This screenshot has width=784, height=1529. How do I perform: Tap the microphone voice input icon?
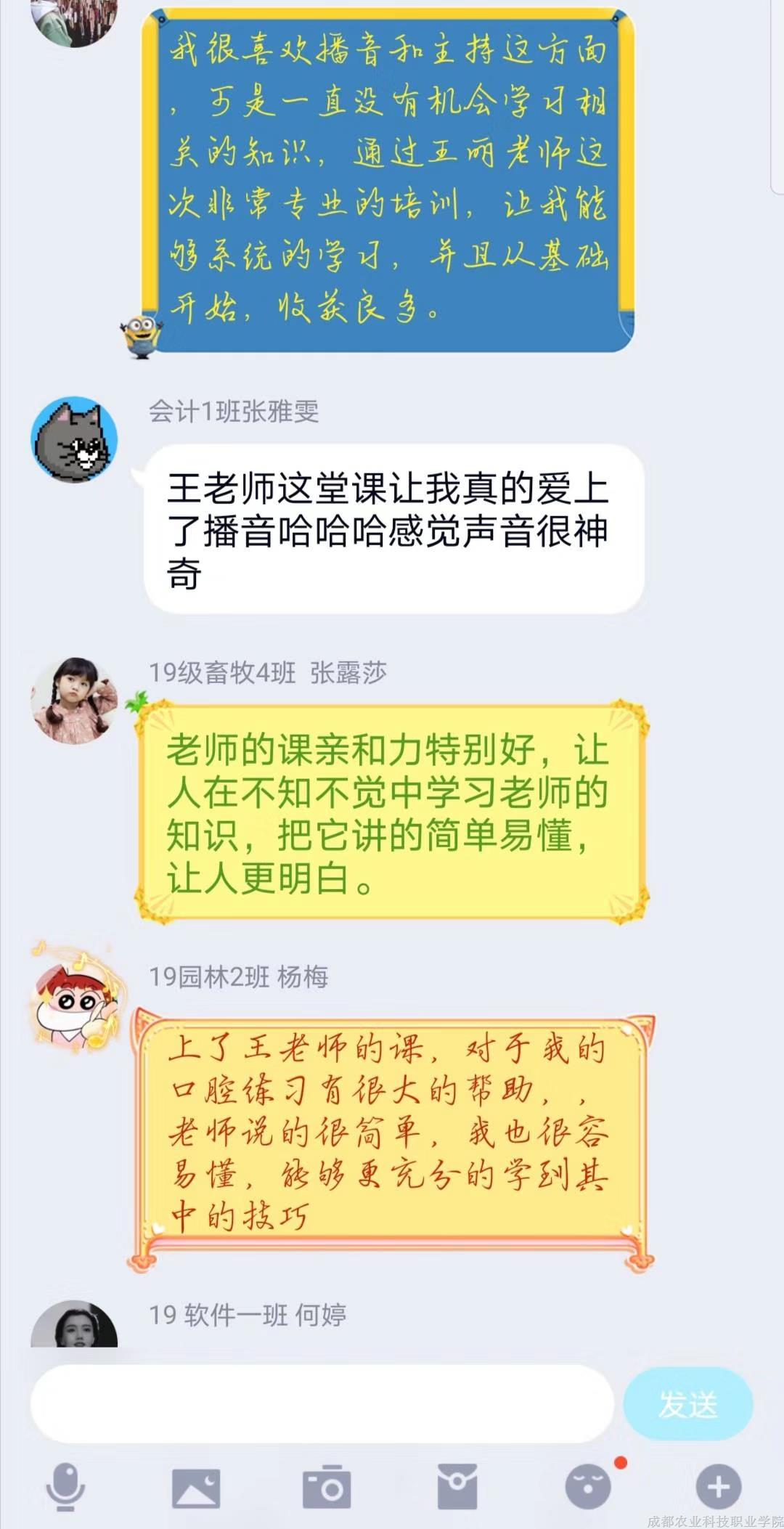pos(65,1487)
